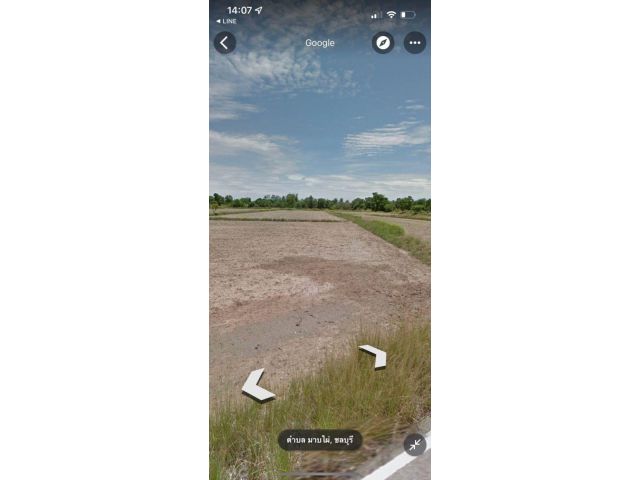This screenshot has height=480, width=640.
Task: Collapse the Street View with arrows button
Action: (x=415, y=445)
